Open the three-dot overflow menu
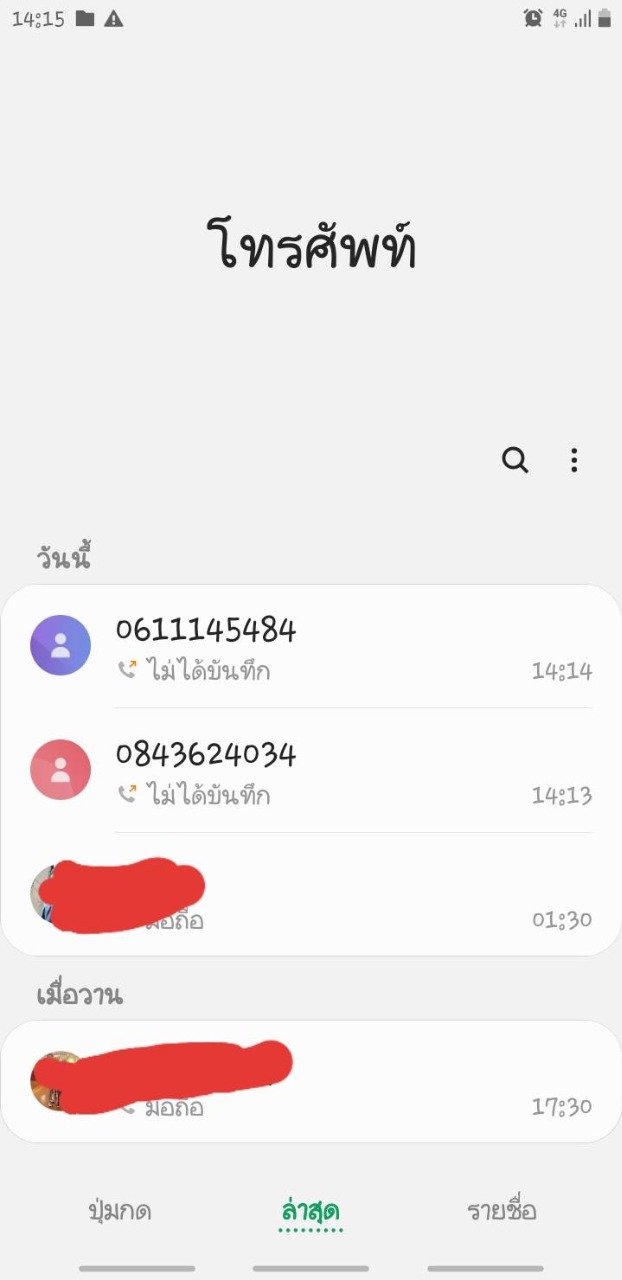This screenshot has width=622, height=1280. tap(574, 460)
